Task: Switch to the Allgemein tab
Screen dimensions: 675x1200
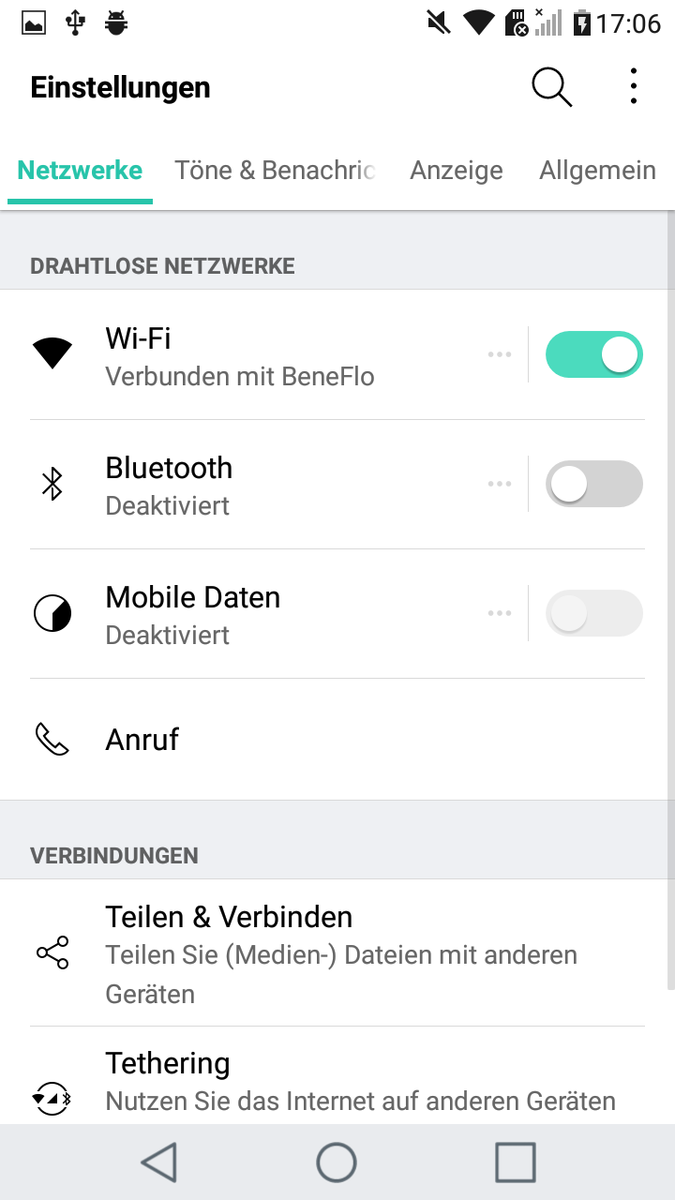Action: [x=597, y=170]
